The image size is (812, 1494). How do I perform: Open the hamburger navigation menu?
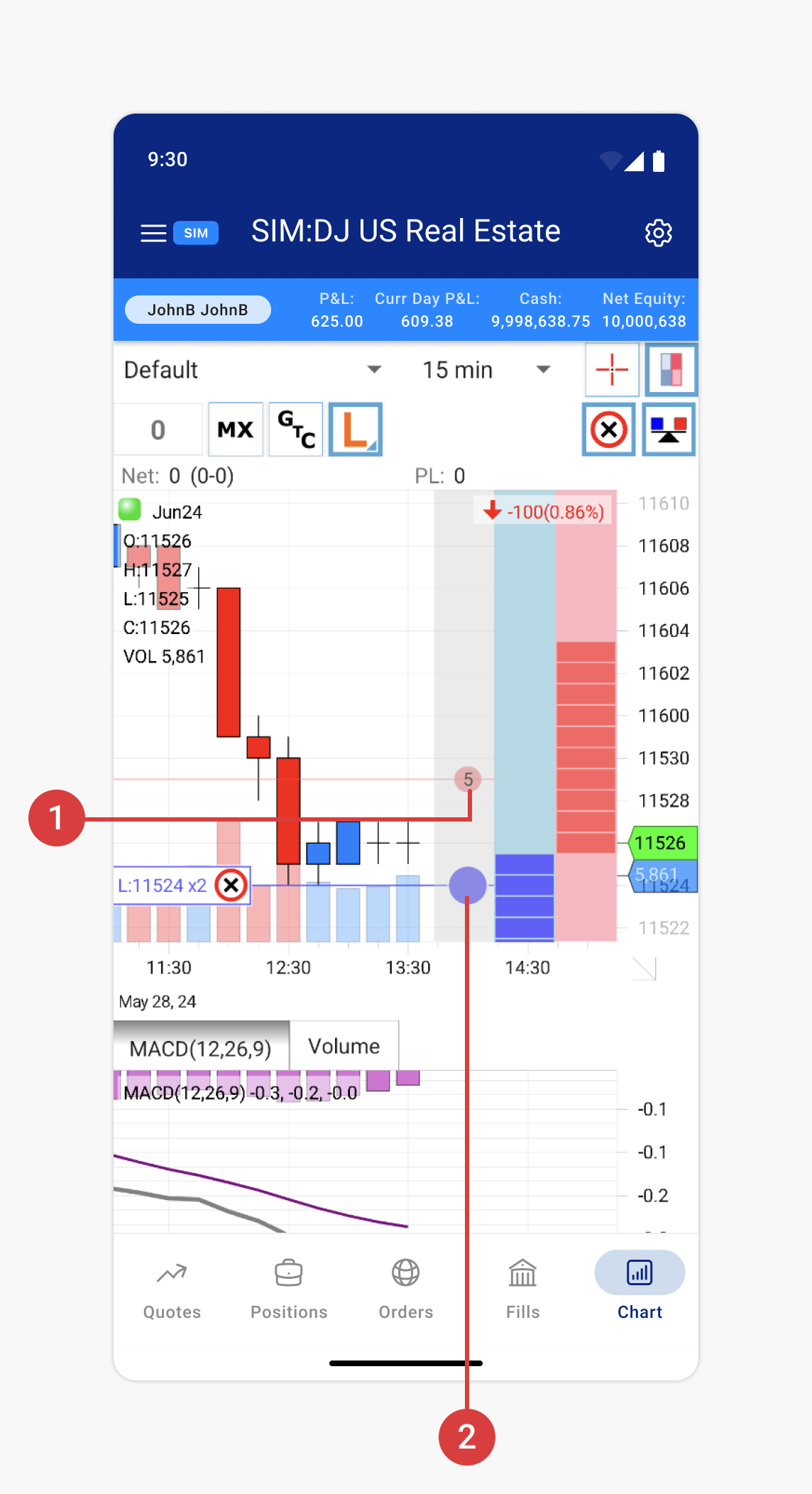153,232
